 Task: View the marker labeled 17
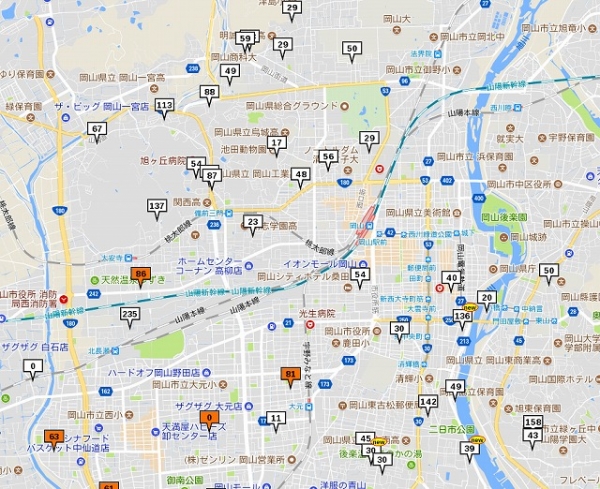[x=276, y=143]
